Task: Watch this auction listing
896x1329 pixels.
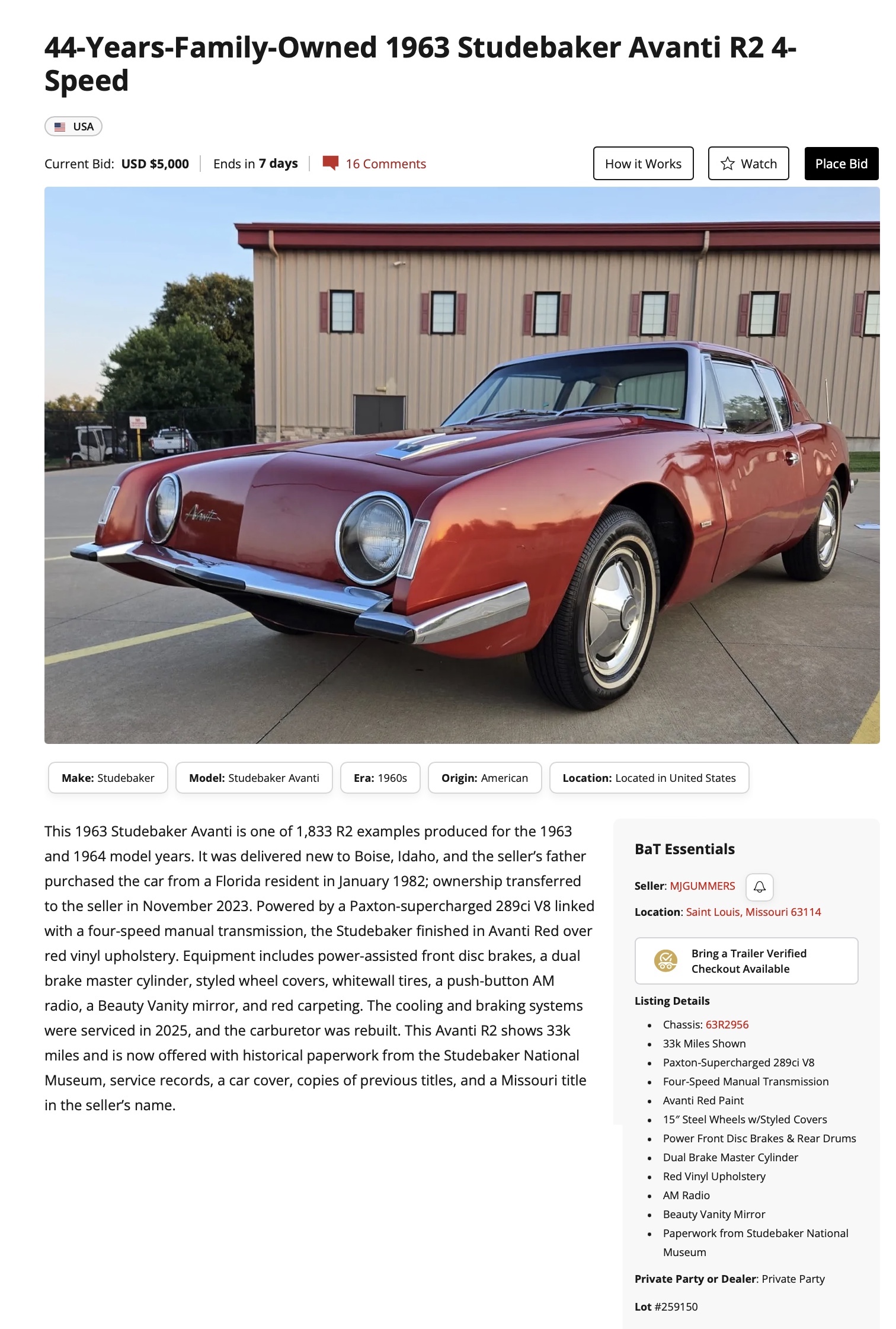Action: 748,164
